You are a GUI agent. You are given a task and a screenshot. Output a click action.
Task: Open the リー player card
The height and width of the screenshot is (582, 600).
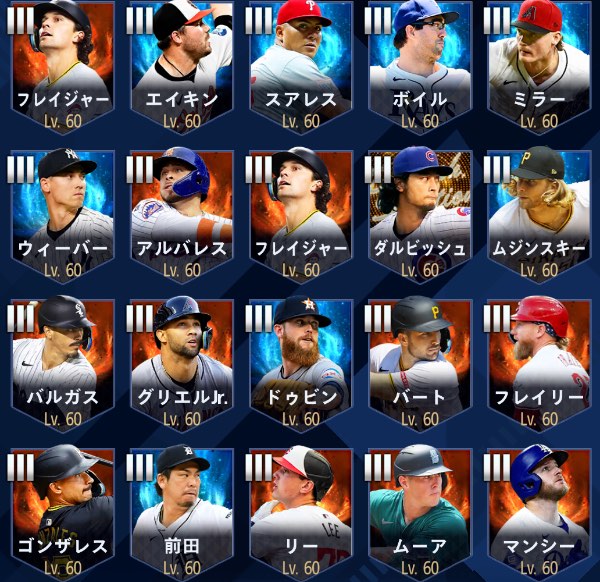pos(301,512)
